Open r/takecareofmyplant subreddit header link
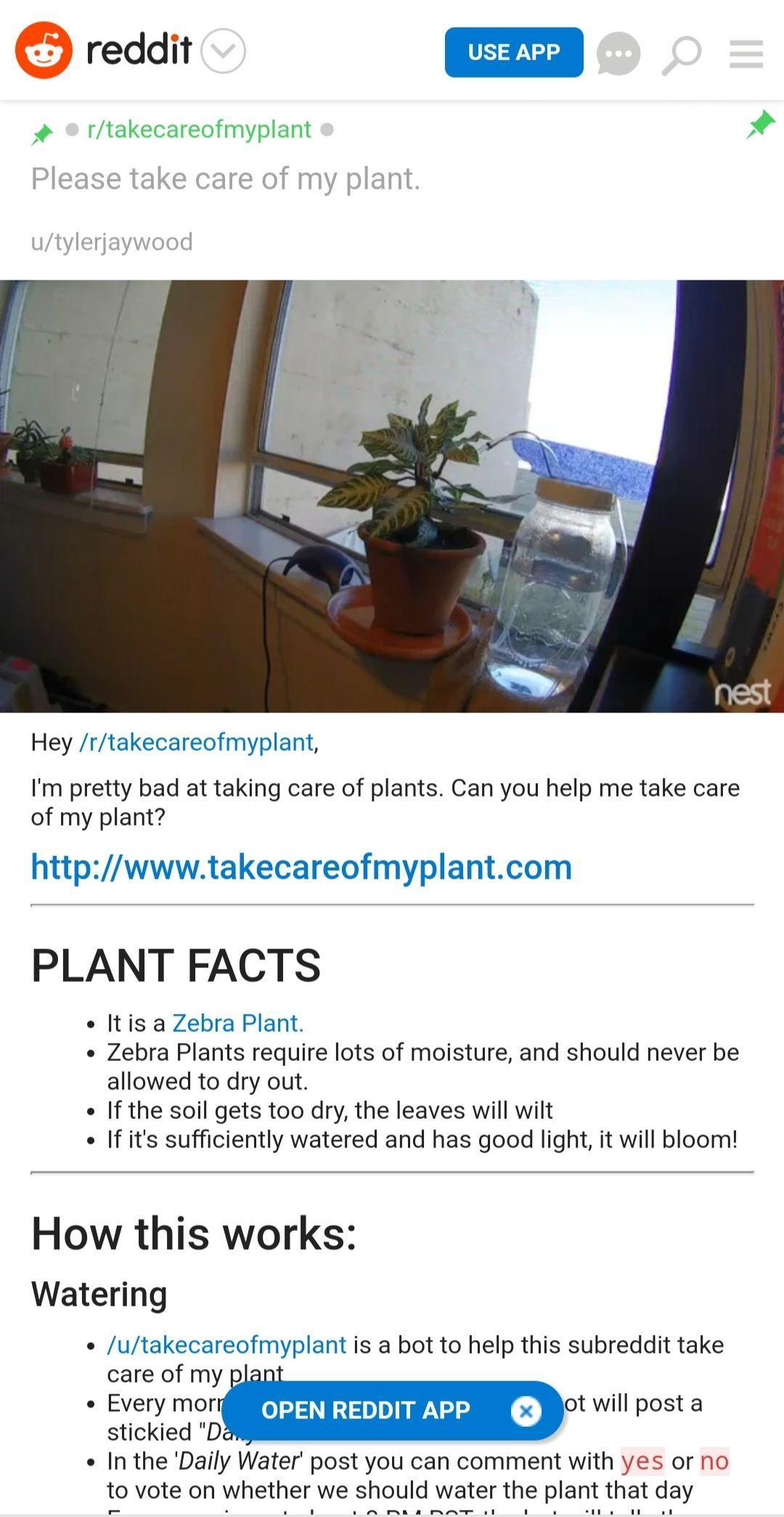This screenshot has height=1517, width=784. tap(199, 129)
